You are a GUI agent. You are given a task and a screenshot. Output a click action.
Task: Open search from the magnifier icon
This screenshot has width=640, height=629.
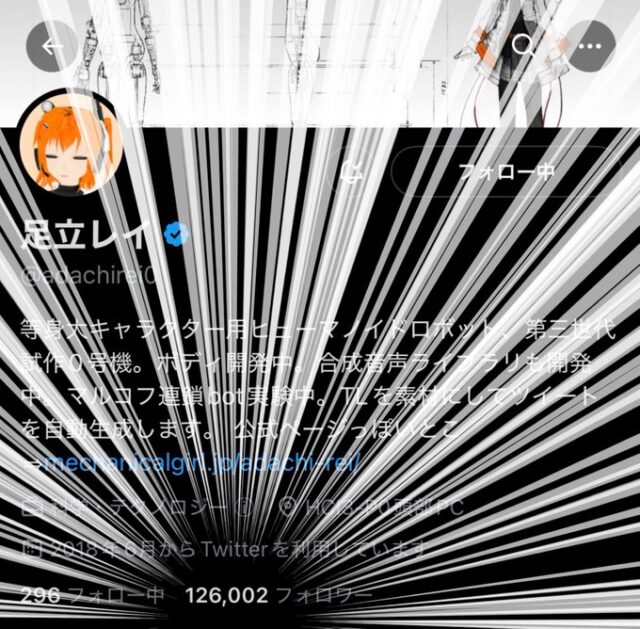coord(522,45)
